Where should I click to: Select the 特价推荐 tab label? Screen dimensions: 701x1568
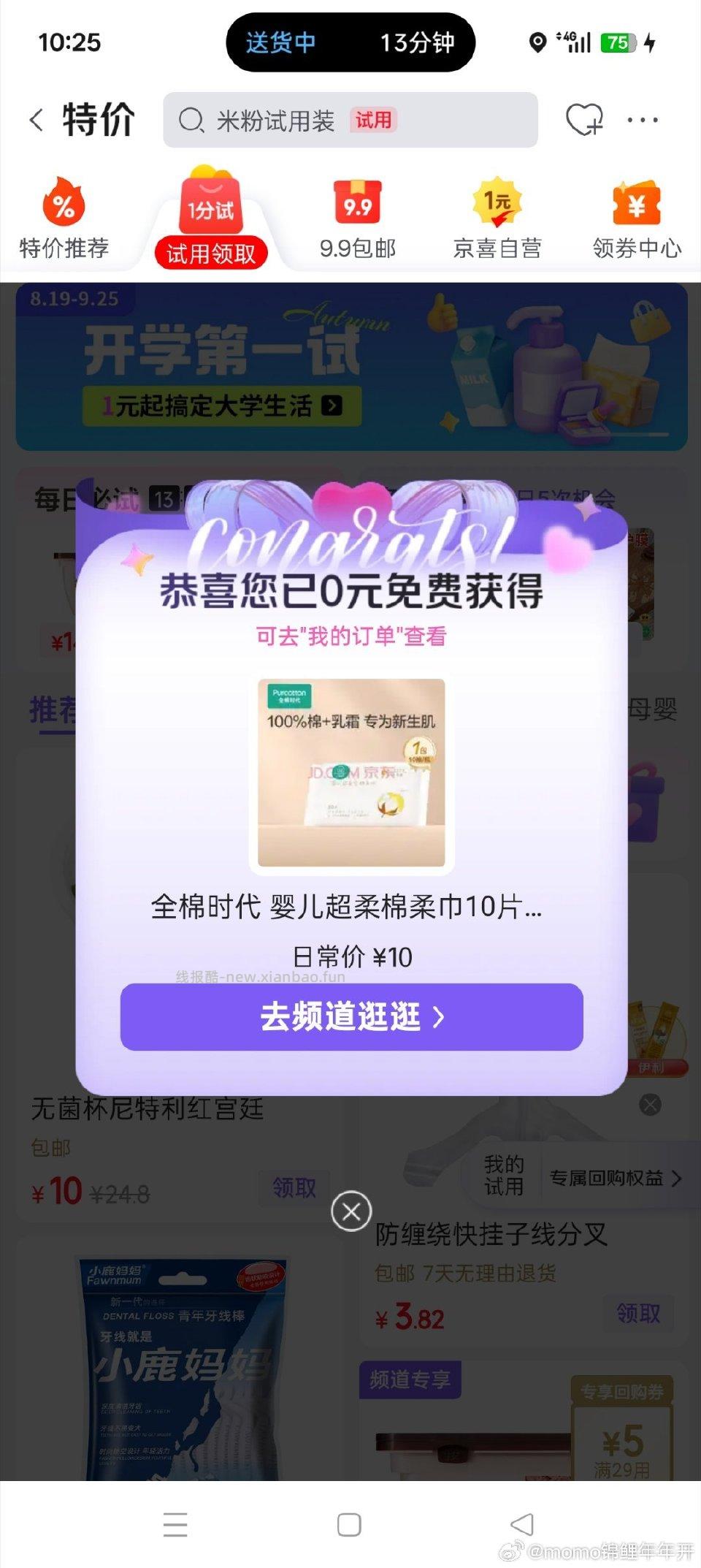[63, 248]
